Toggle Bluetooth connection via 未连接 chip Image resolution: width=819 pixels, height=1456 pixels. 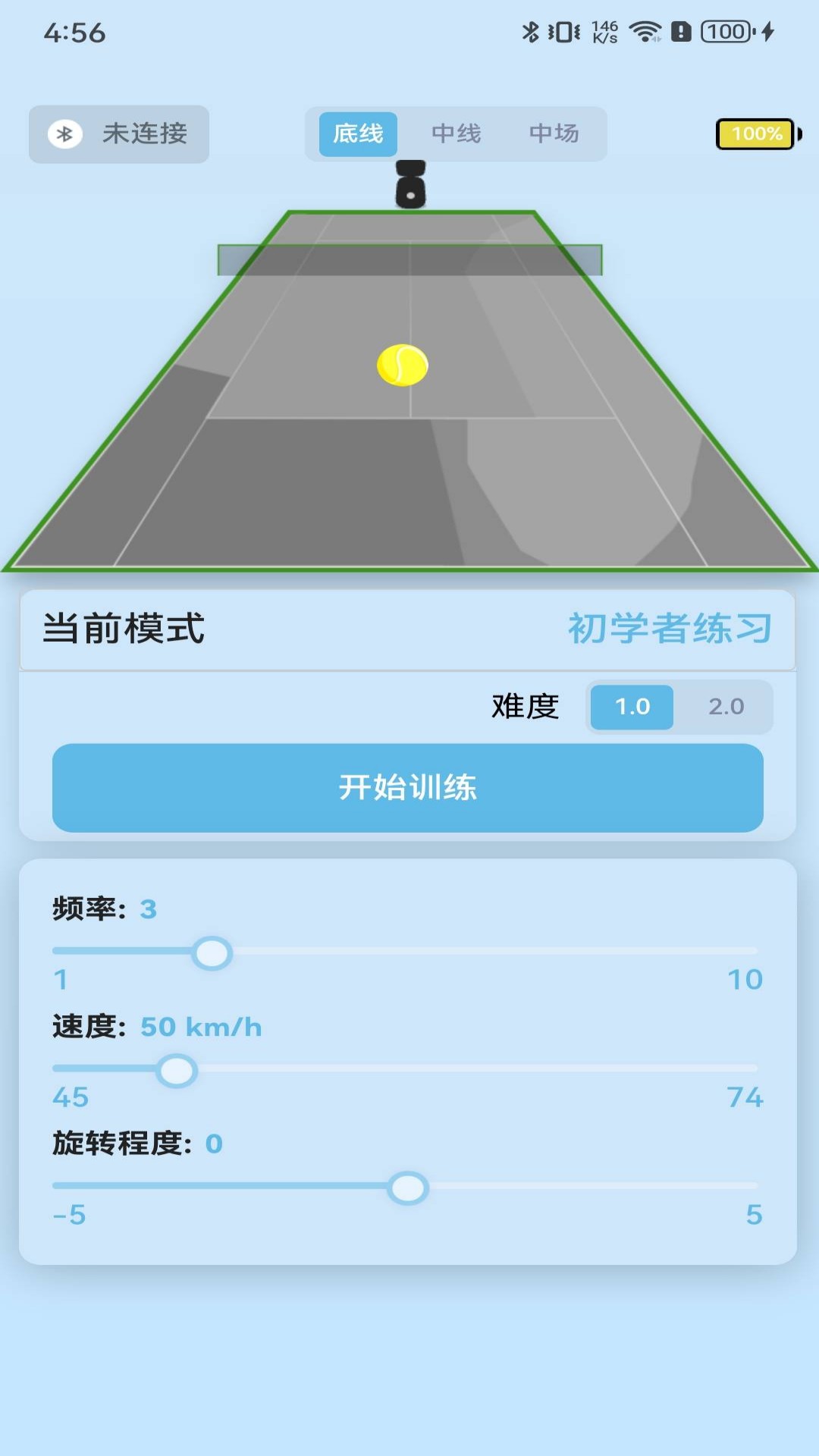tap(118, 134)
